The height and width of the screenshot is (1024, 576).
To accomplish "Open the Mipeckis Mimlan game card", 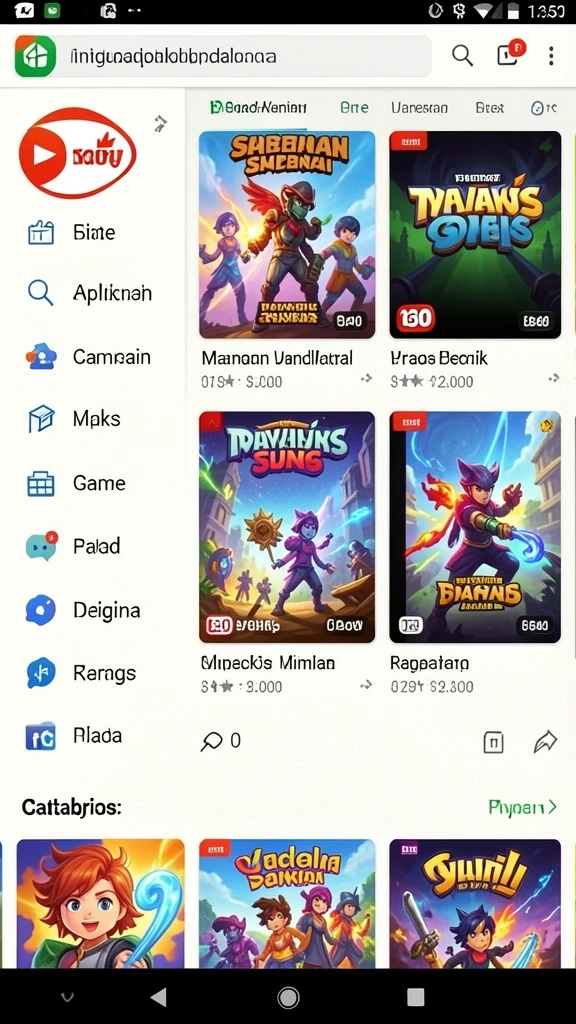I will 287,552.
